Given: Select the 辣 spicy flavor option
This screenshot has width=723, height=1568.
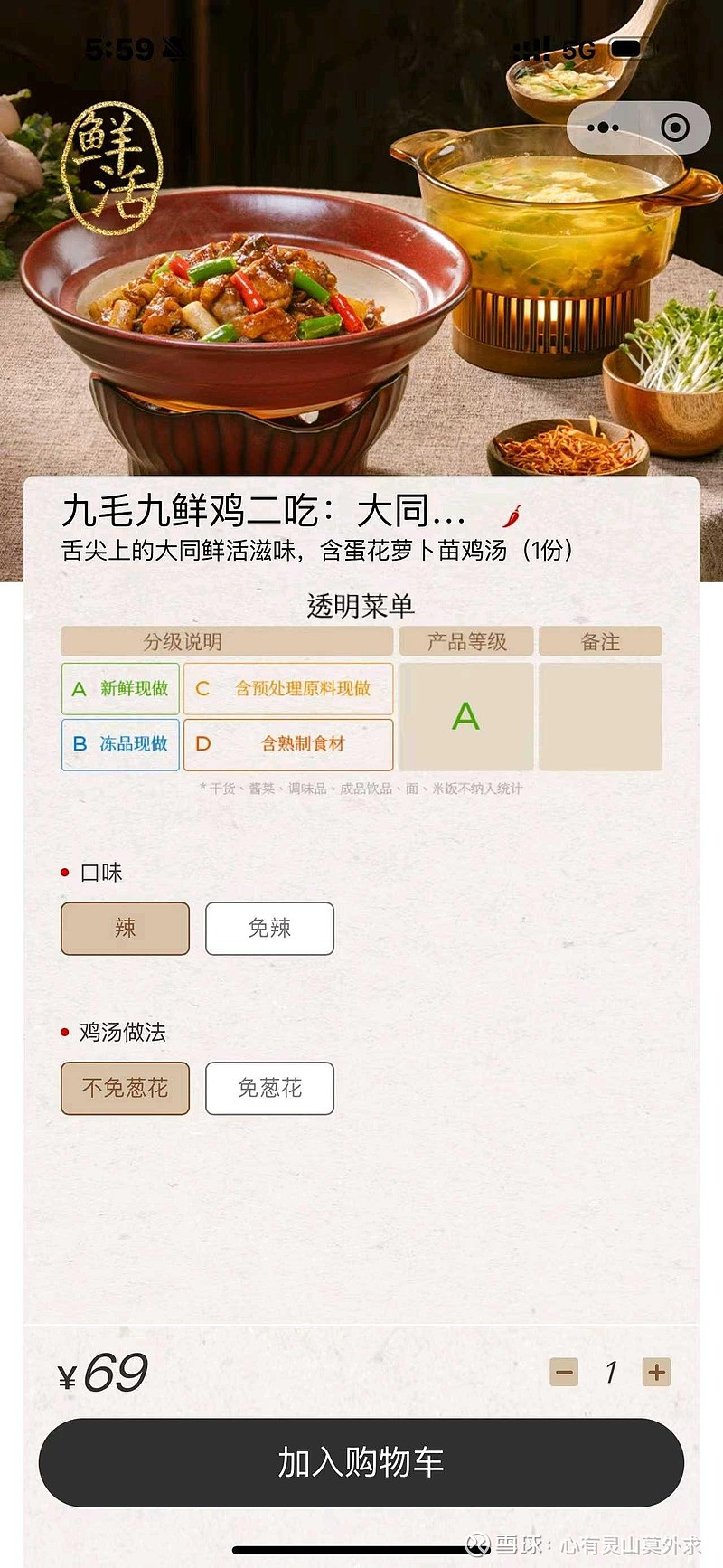Looking at the screenshot, I should point(125,929).
